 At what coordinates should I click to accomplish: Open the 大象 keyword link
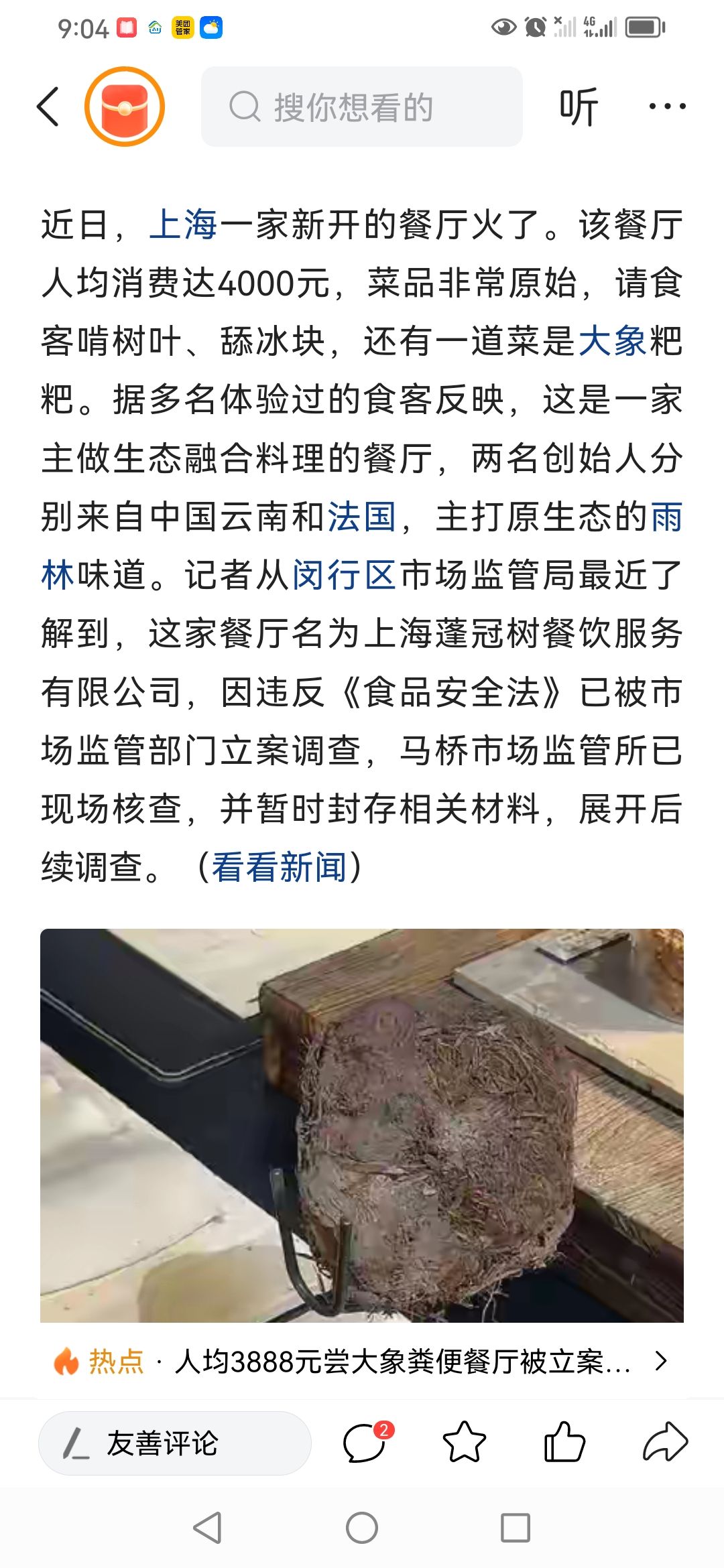[x=612, y=341]
